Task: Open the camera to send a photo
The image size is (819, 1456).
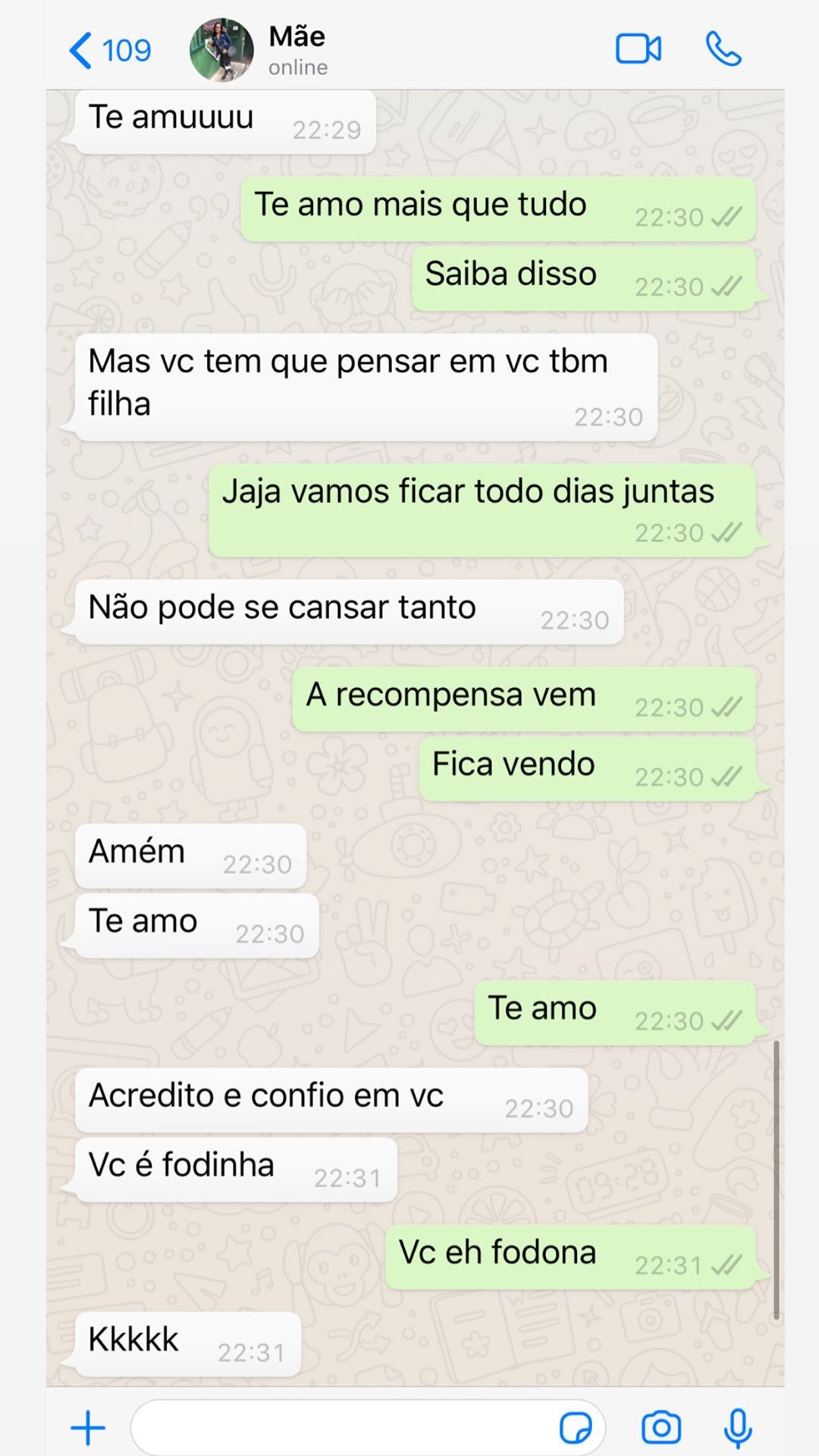Action: pos(661,1428)
